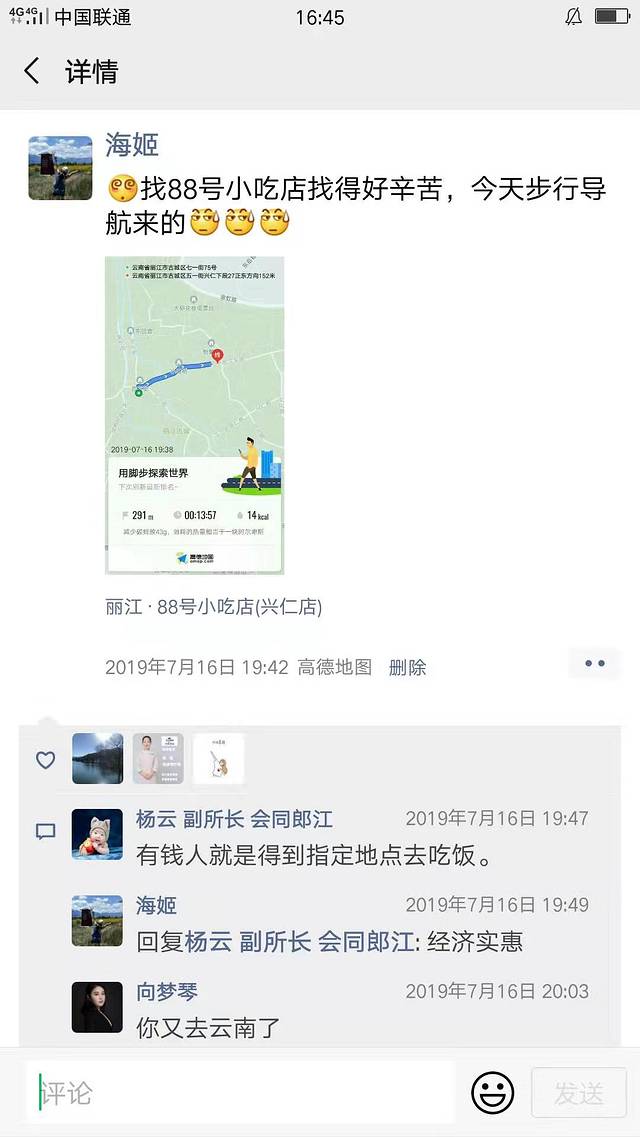The image size is (640, 1137).
Task: Open 海姬's name link on the post
Action: pyautogui.click(x=132, y=144)
